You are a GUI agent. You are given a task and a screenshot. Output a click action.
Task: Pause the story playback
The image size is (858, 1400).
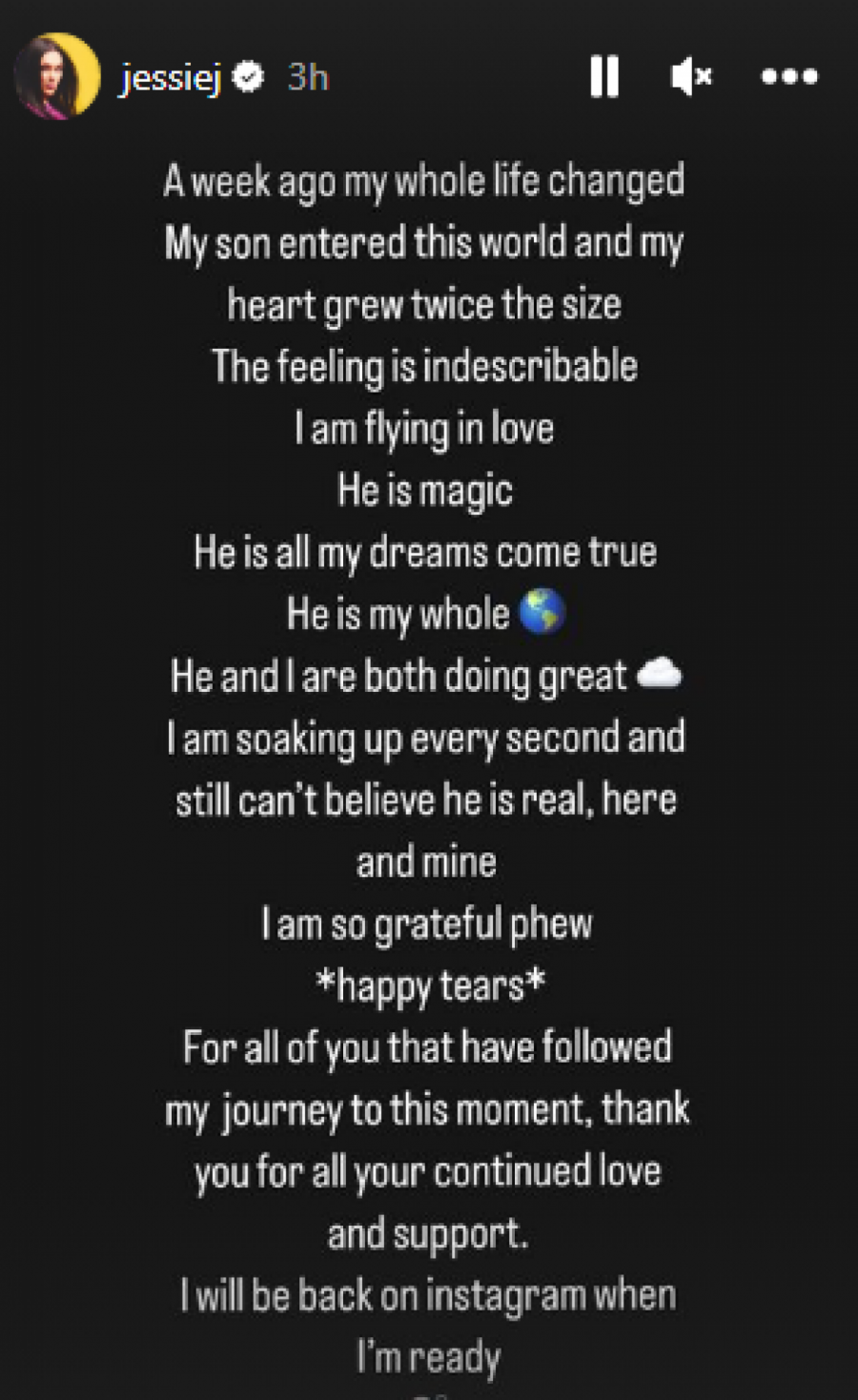pos(604,76)
